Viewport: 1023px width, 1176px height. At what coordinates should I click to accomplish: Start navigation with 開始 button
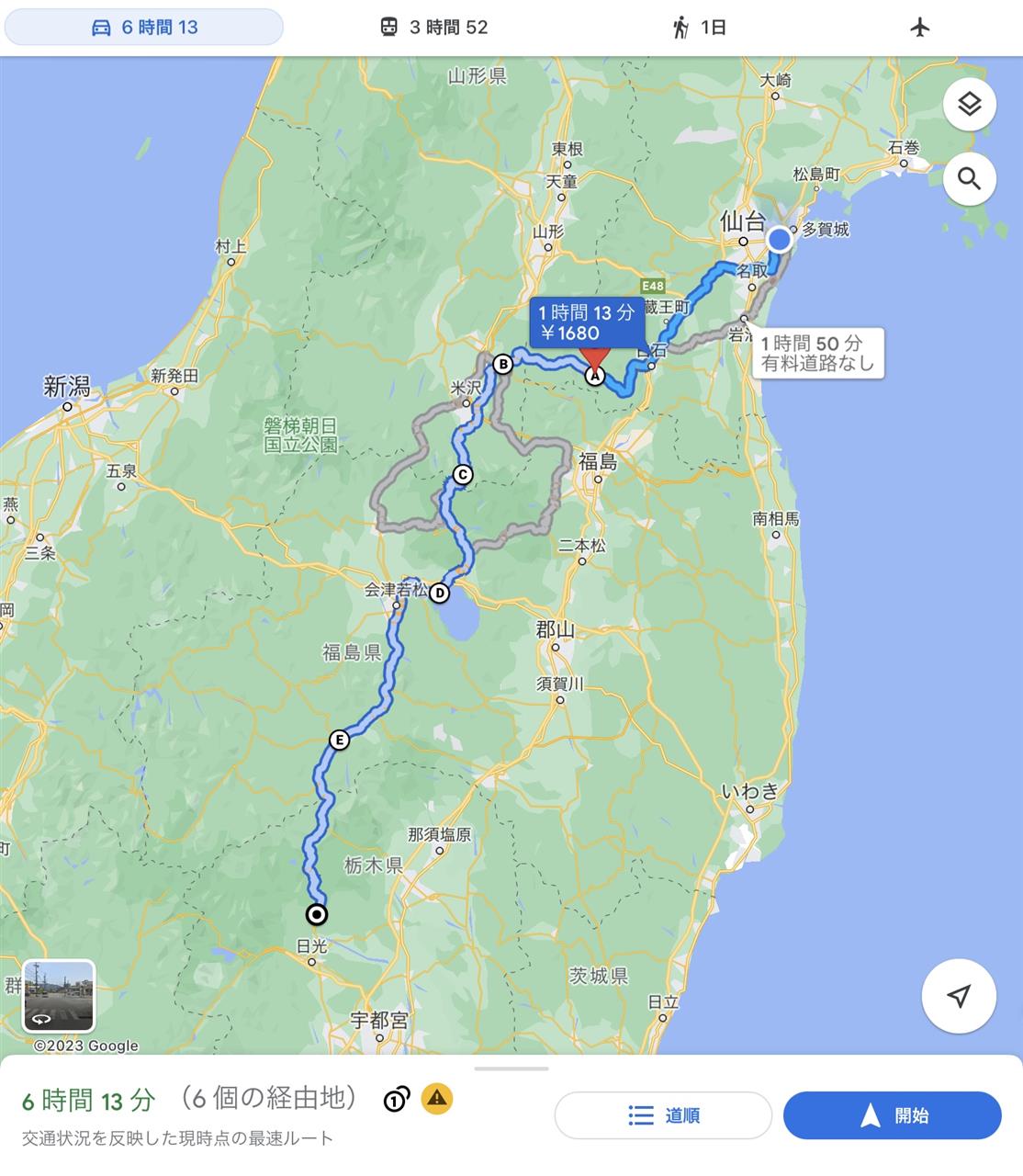point(892,1115)
